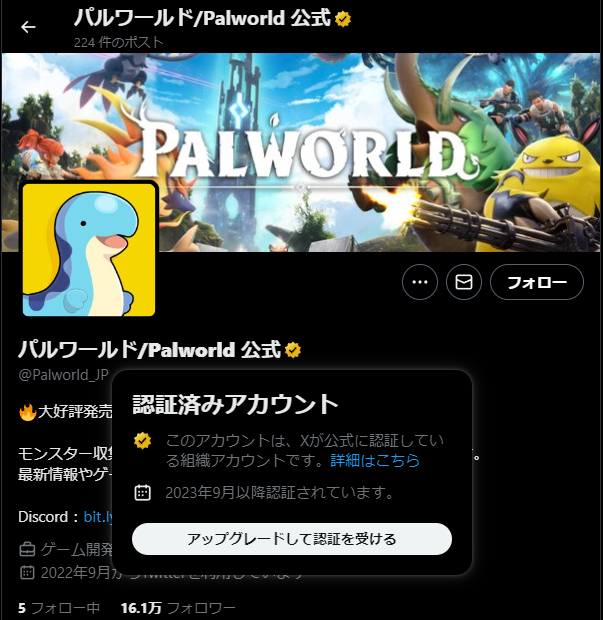This screenshot has width=603, height=620.
Task: View the 16.1万 フォロワー followers list
Action: [178, 607]
